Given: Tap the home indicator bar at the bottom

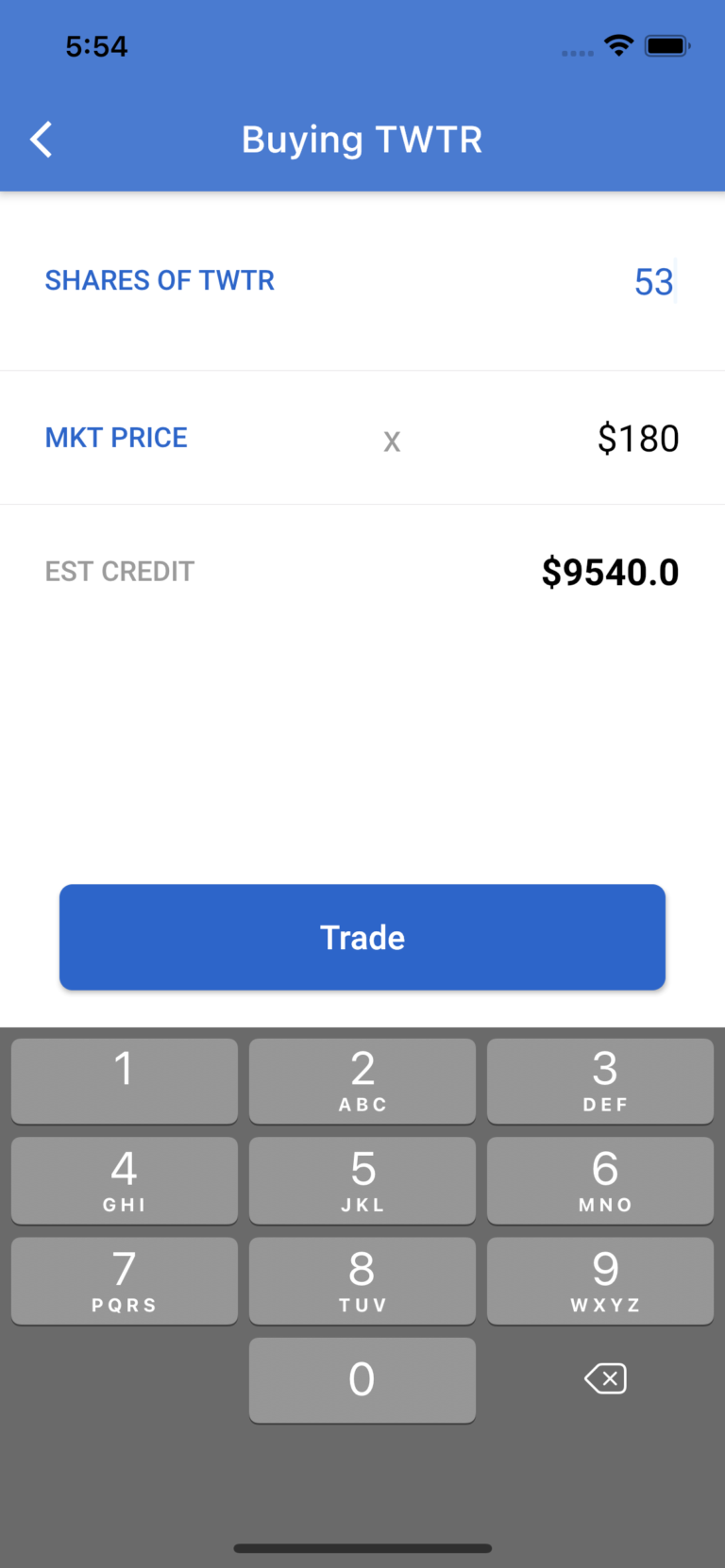Looking at the screenshot, I should 362,1547.
